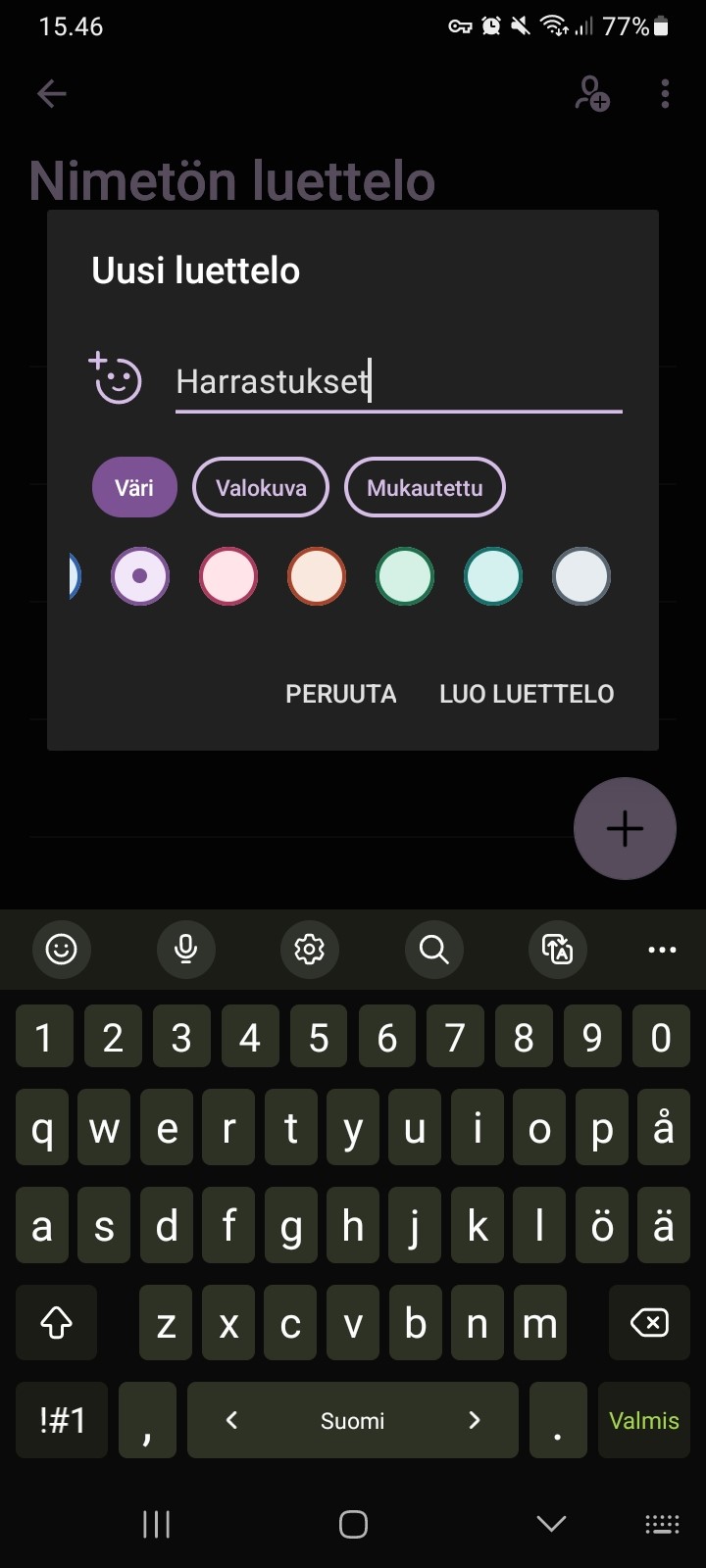
Task: Choose the pink color swatch
Action: tap(228, 575)
